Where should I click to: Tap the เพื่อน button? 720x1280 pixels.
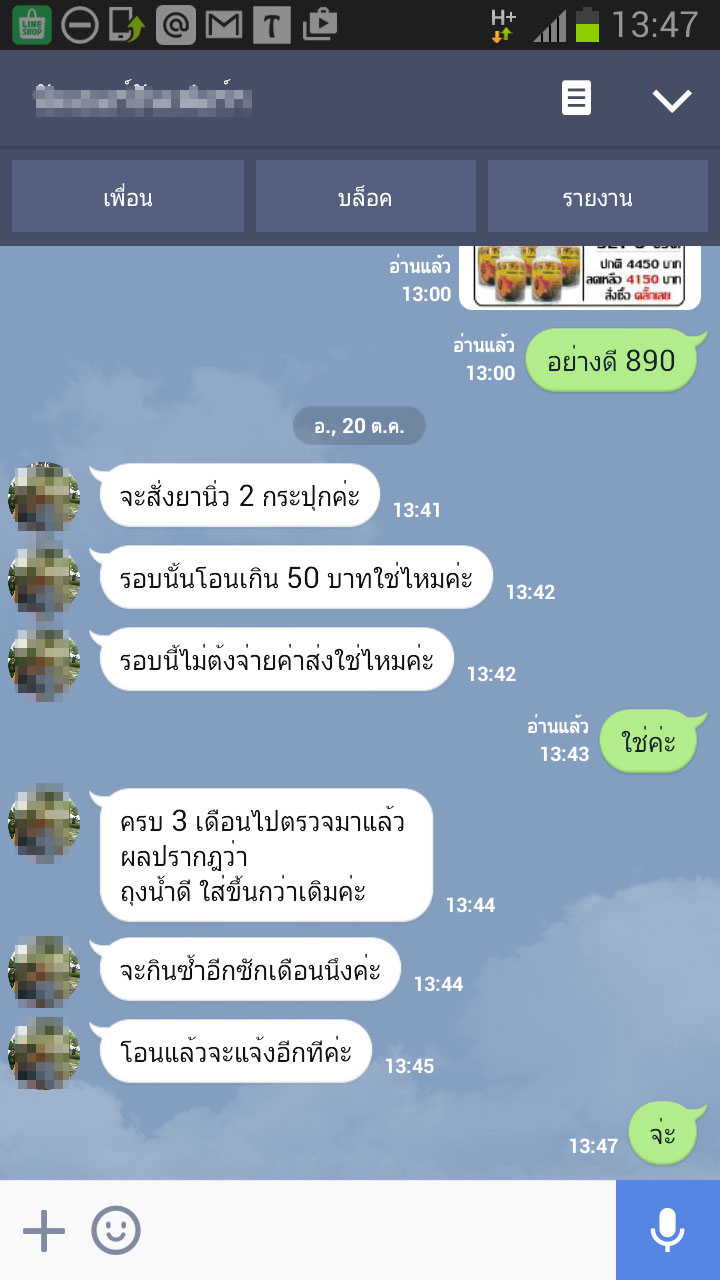[x=128, y=197]
